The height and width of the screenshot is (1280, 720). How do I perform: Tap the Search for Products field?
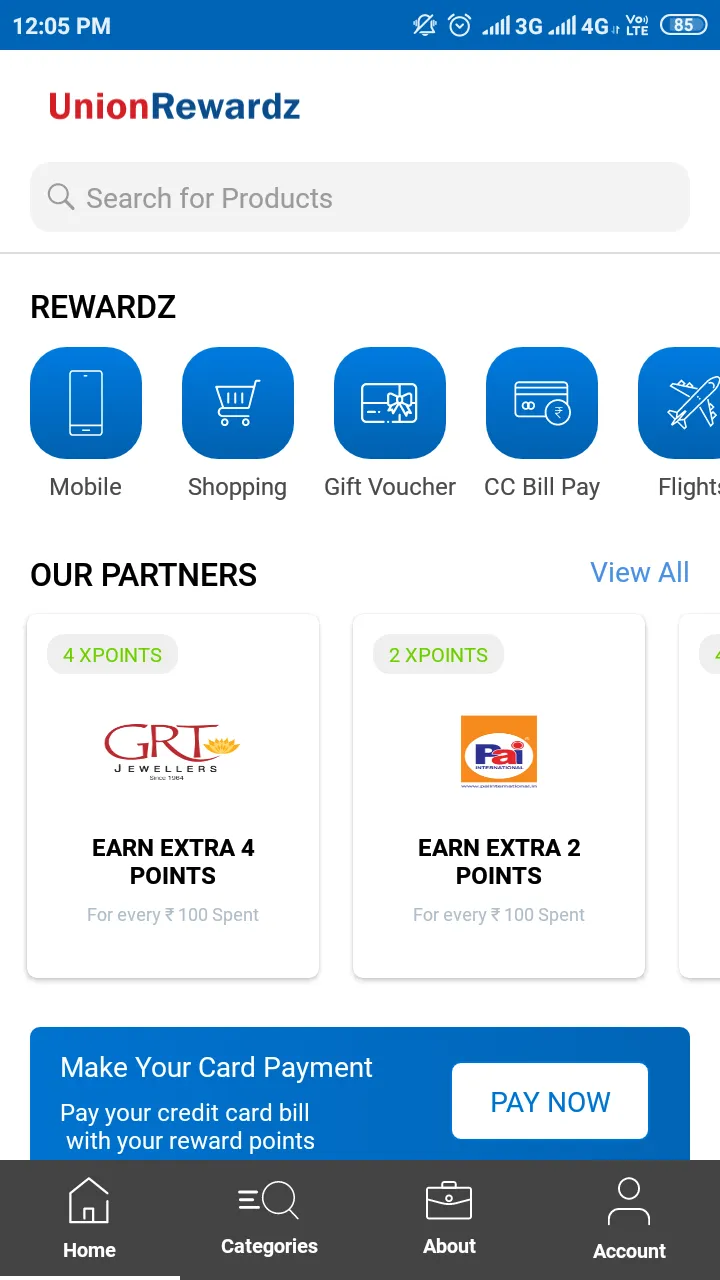click(360, 198)
